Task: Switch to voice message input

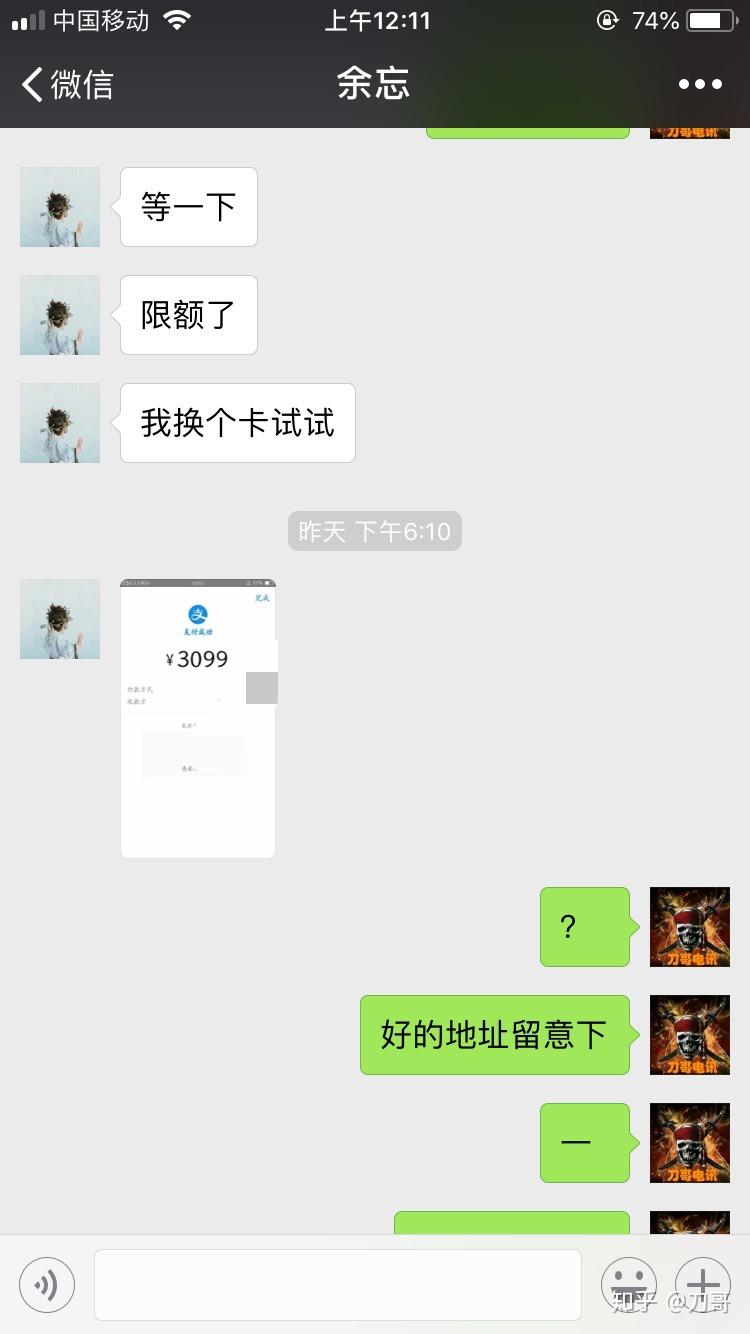Action: click(47, 1284)
